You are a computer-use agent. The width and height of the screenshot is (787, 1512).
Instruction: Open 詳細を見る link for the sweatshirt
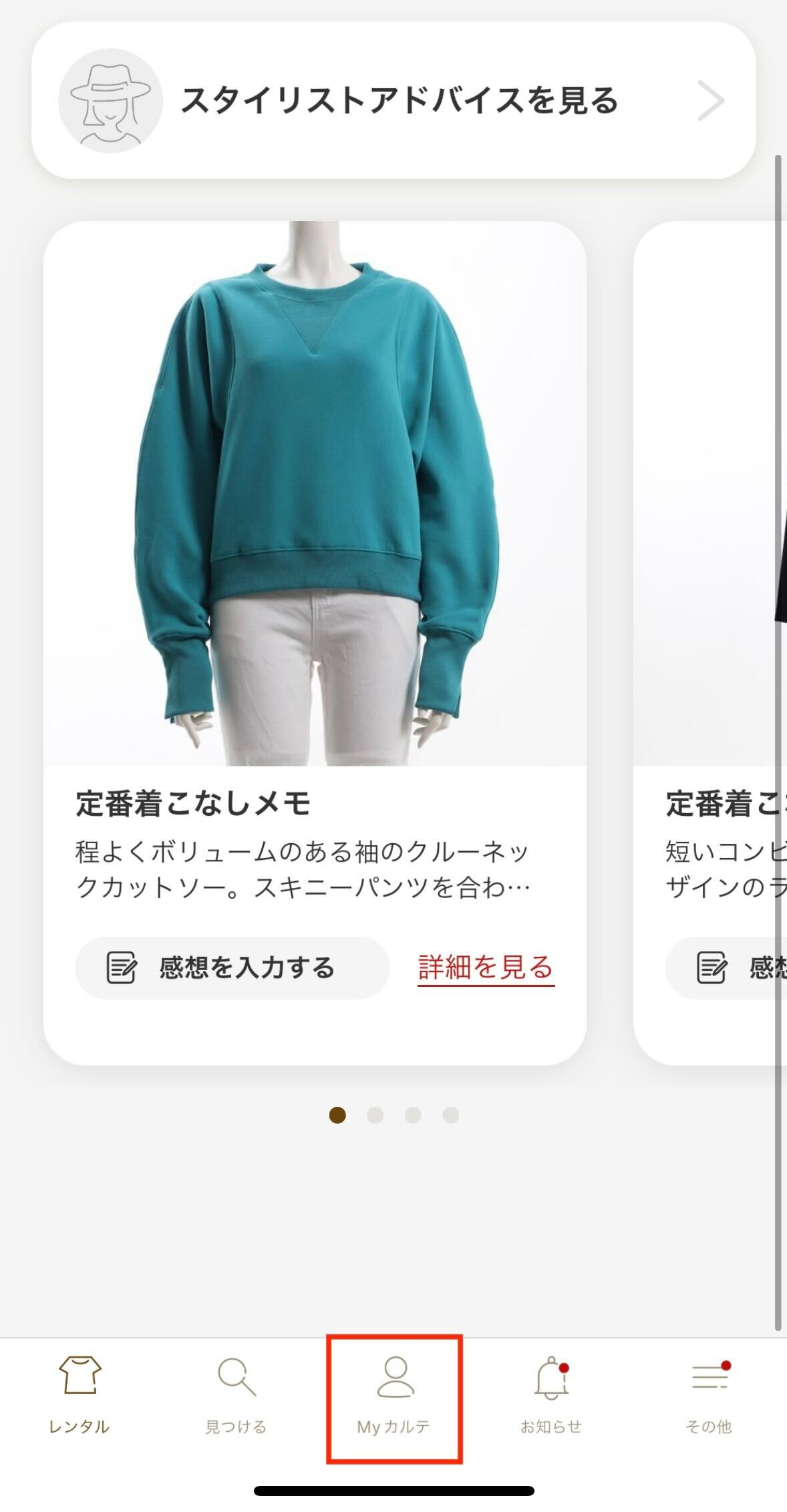(486, 967)
